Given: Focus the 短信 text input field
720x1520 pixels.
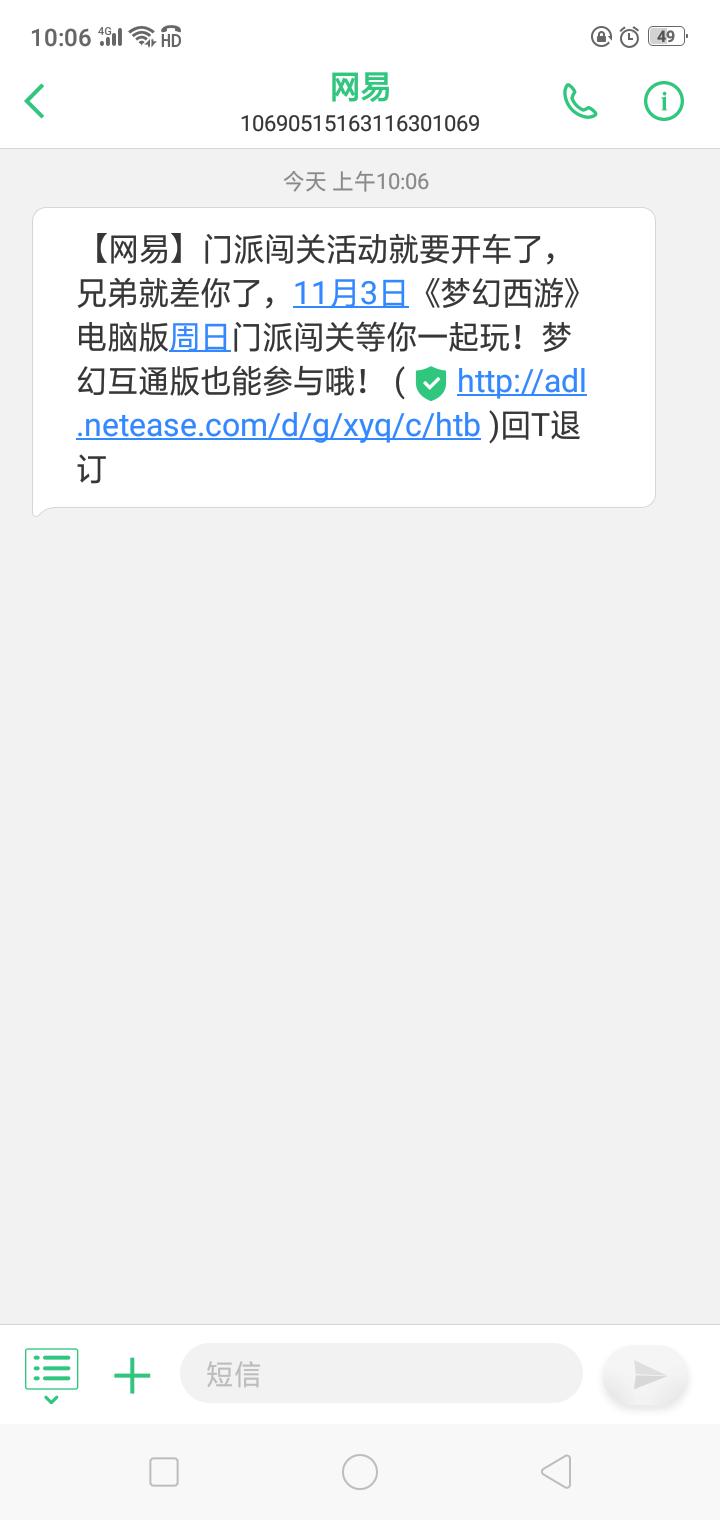Looking at the screenshot, I should point(381,1373).
